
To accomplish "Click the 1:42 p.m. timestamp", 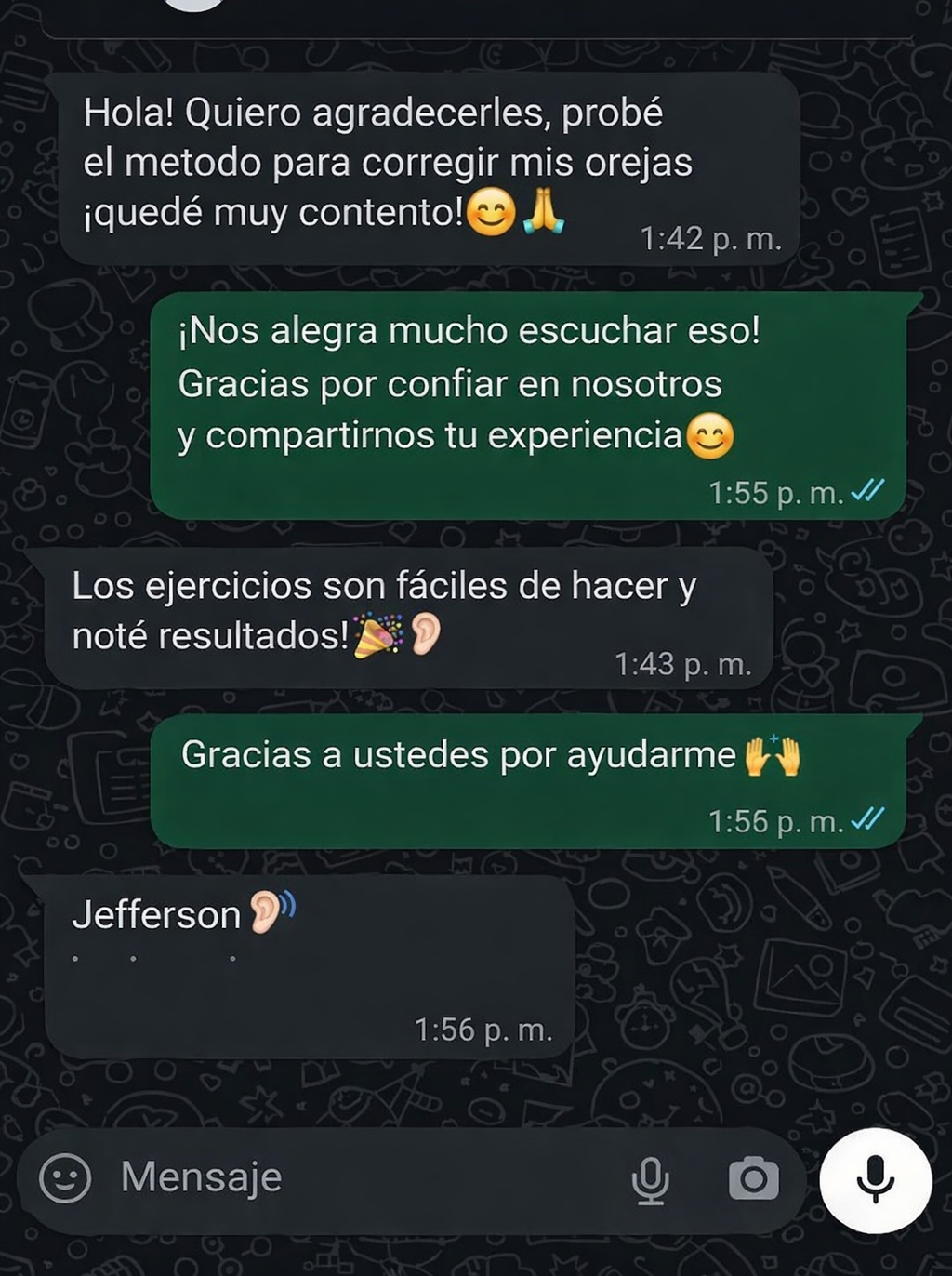I will click(711, 238).
